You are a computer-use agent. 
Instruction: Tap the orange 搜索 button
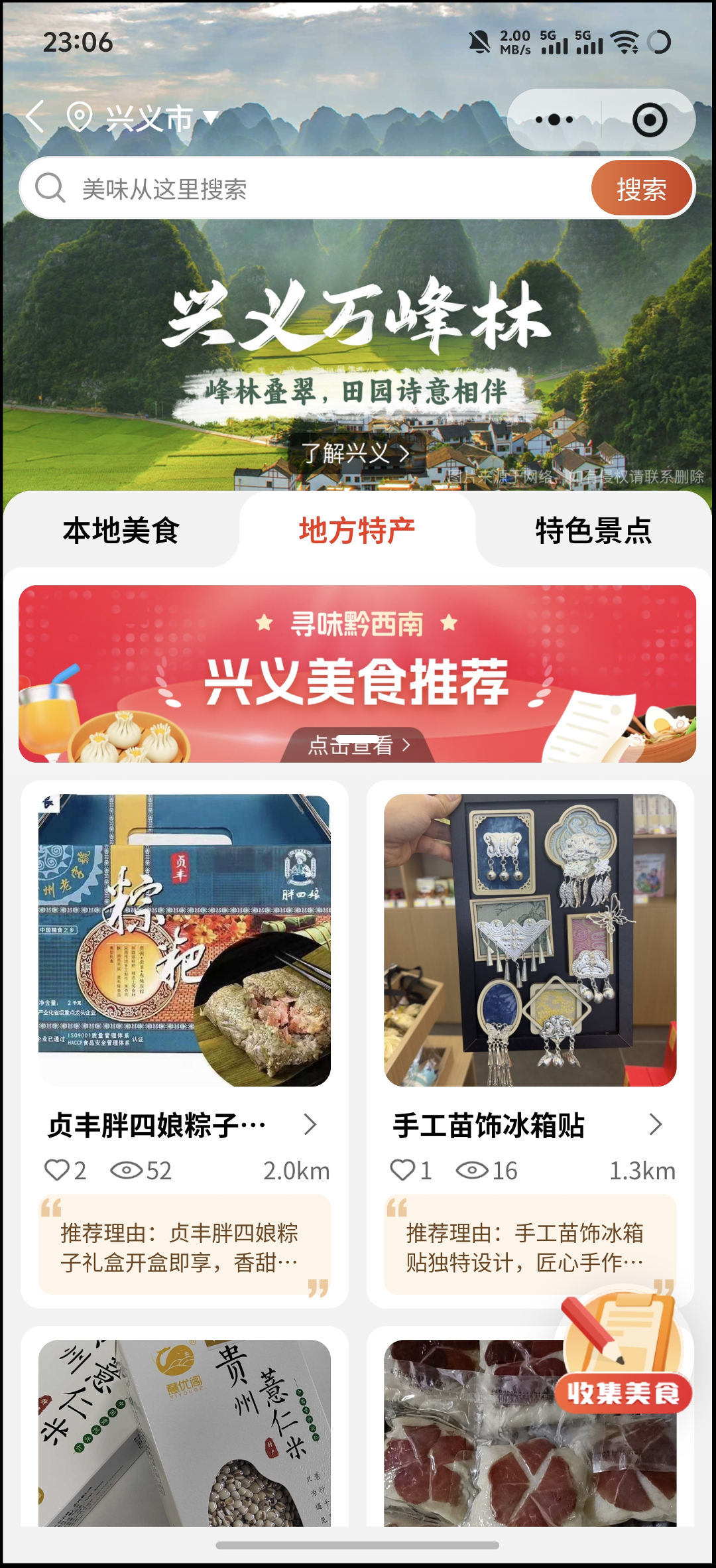coord(641,189)
